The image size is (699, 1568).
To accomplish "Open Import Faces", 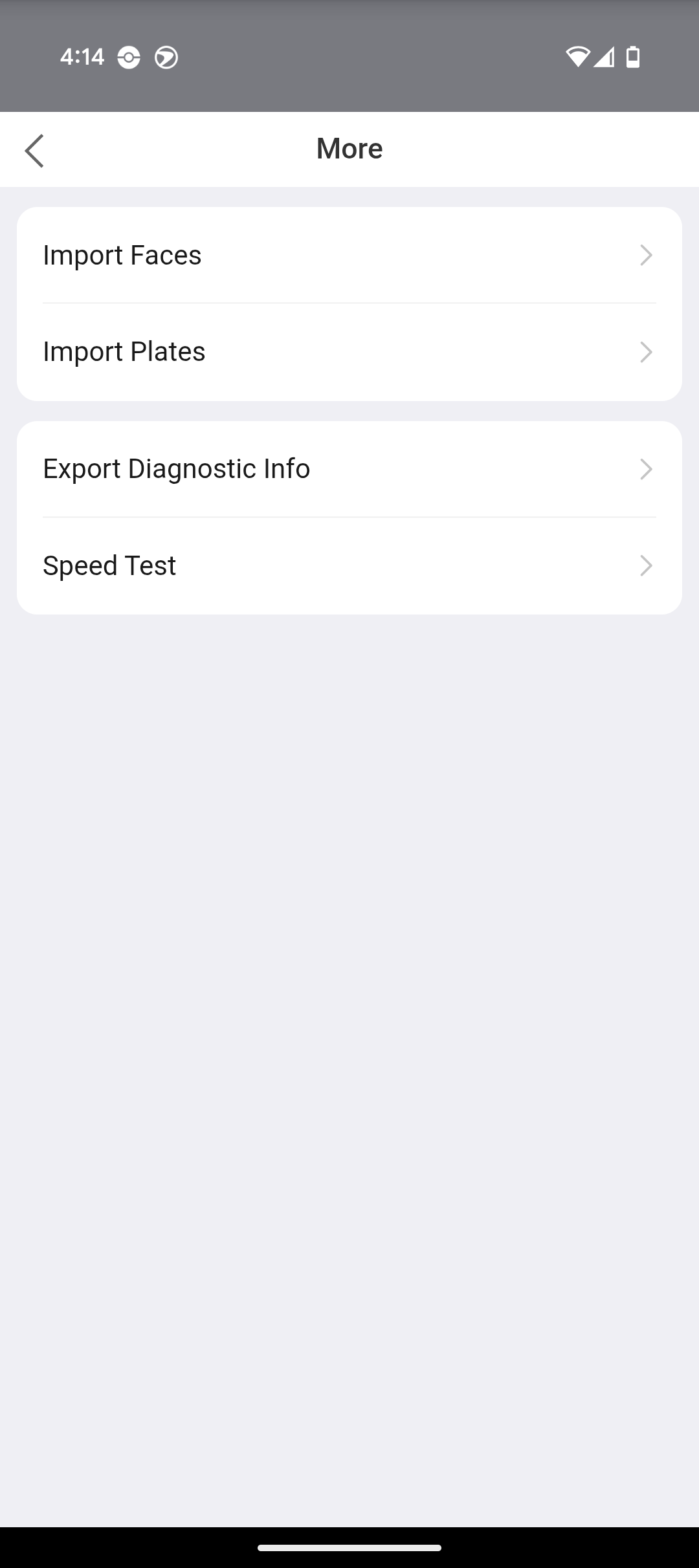I will 349,255.
